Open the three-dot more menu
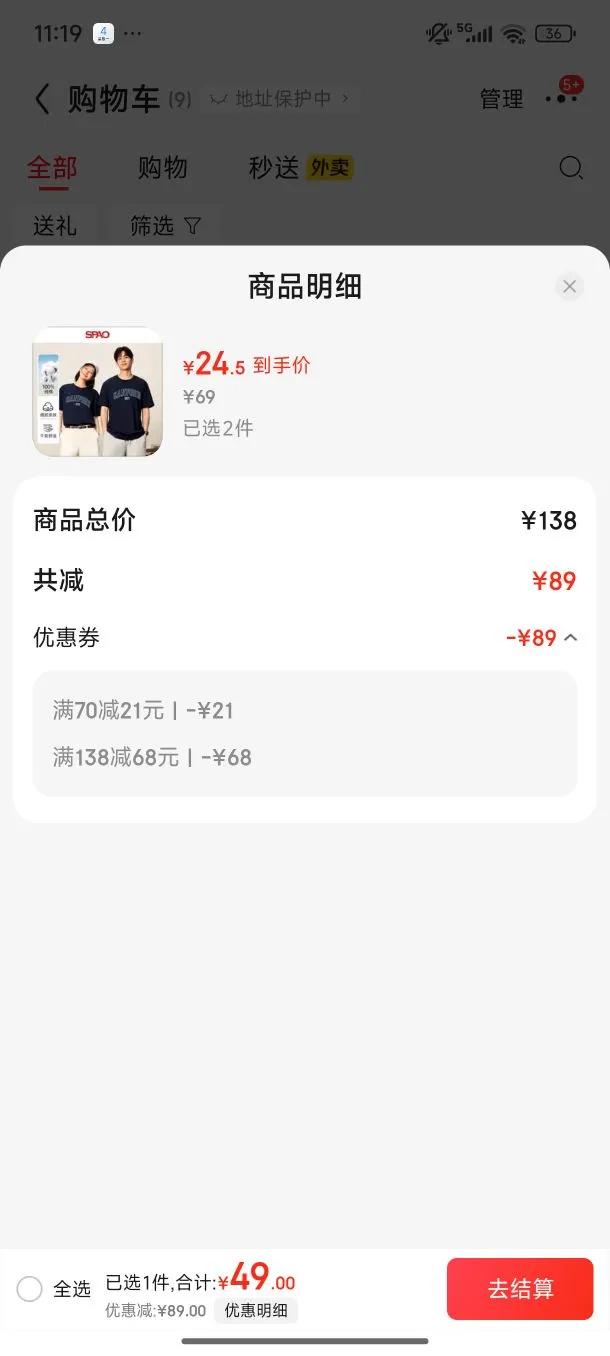This screenshot has width=610, height=1356. point(561,99)
